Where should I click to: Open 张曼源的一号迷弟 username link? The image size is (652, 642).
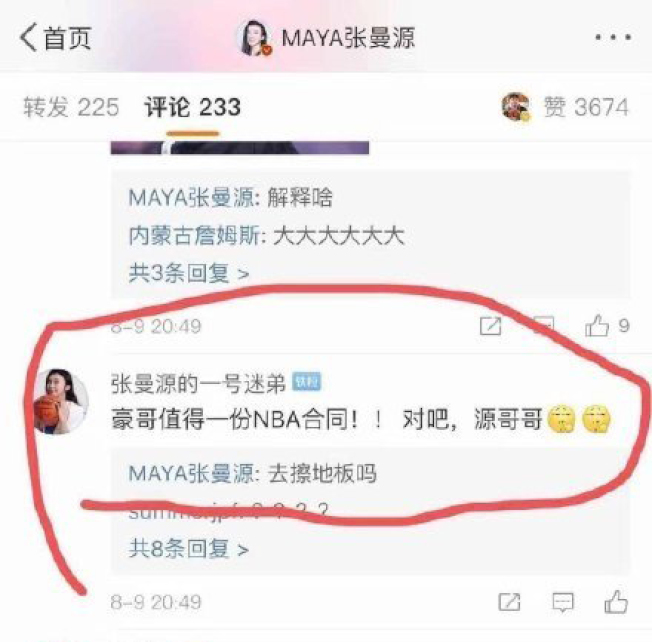click(198, 382)
